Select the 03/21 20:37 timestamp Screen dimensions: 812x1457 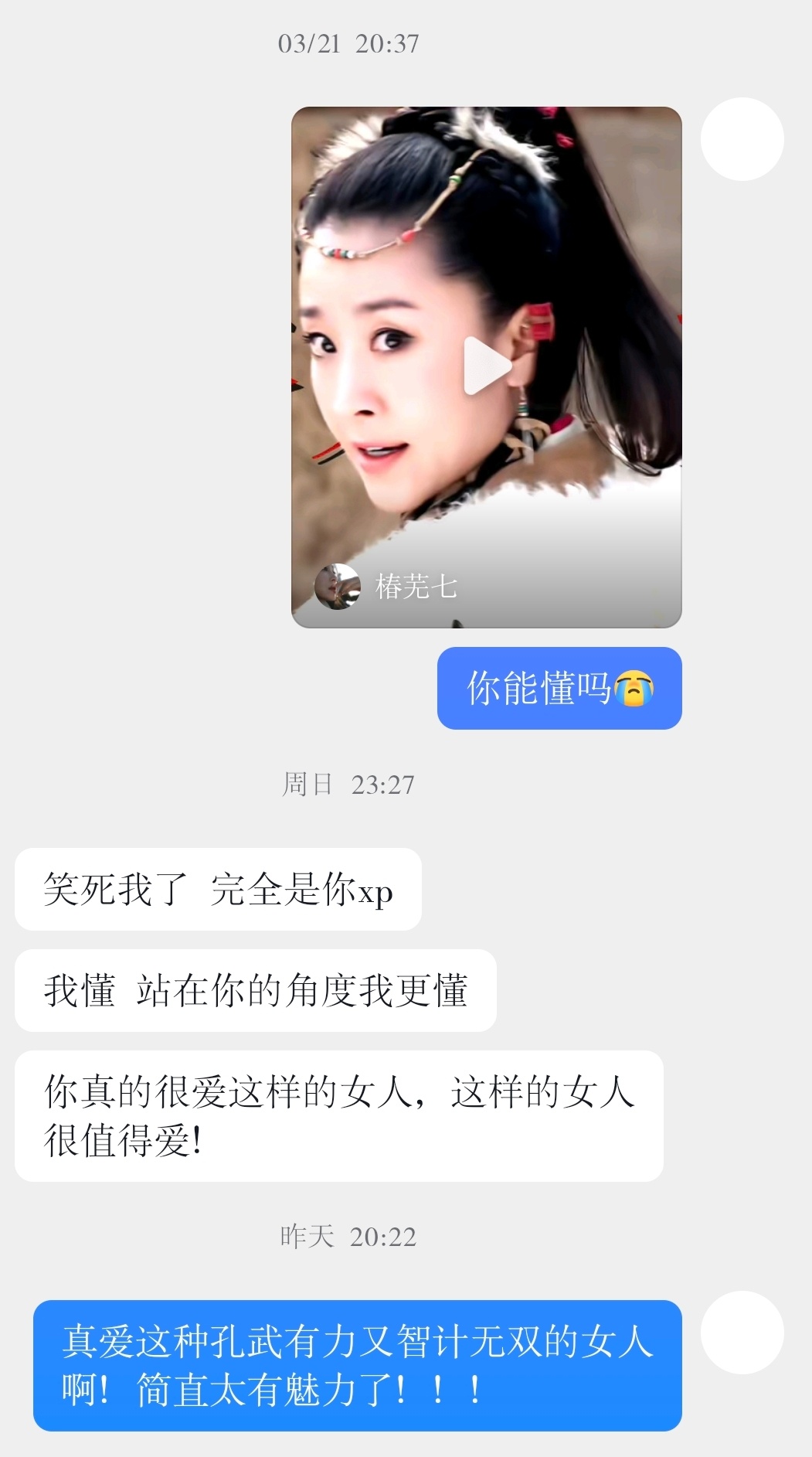(349, 44)
